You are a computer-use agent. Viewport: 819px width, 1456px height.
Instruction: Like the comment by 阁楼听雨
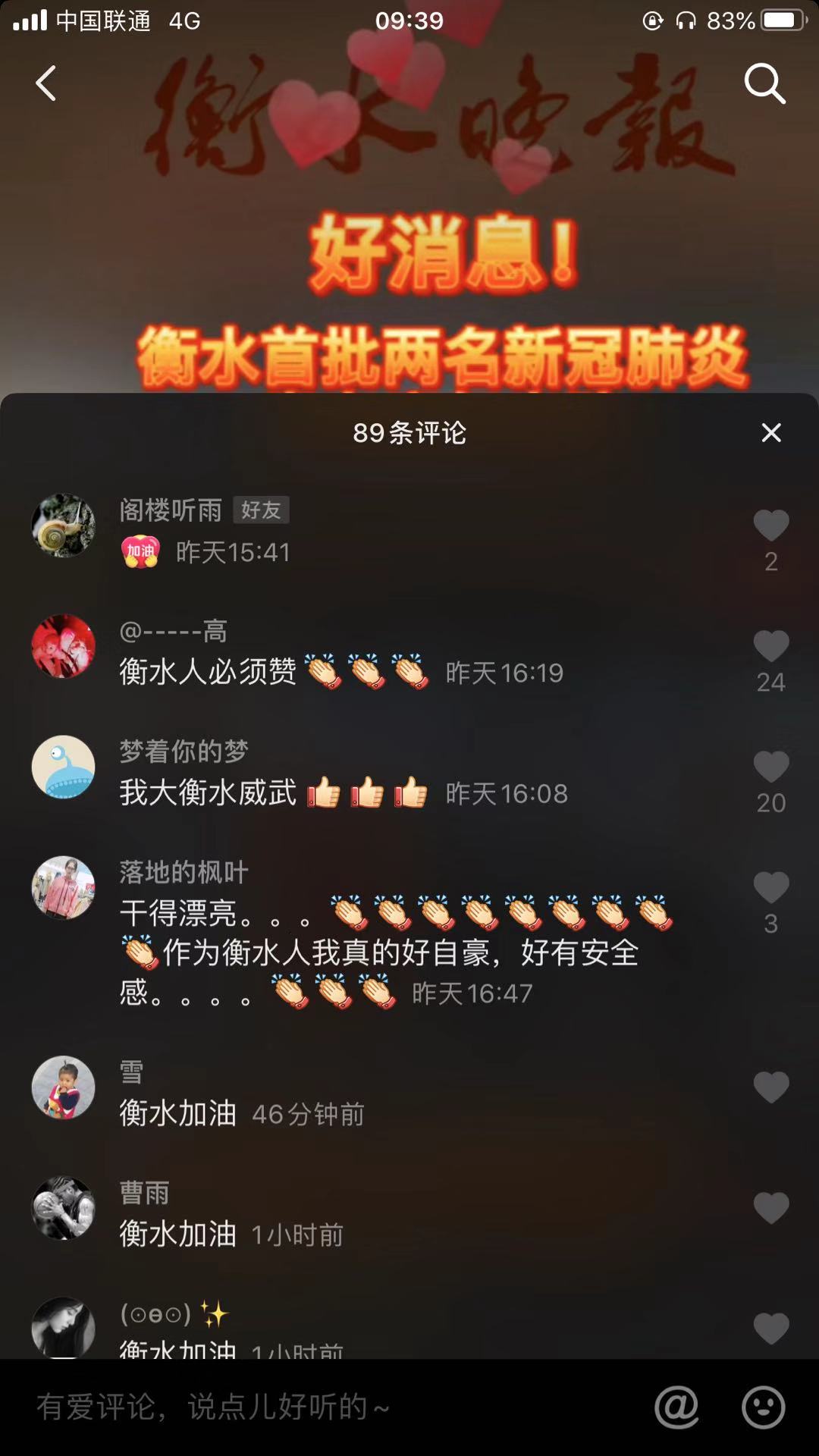coord(770,526)
